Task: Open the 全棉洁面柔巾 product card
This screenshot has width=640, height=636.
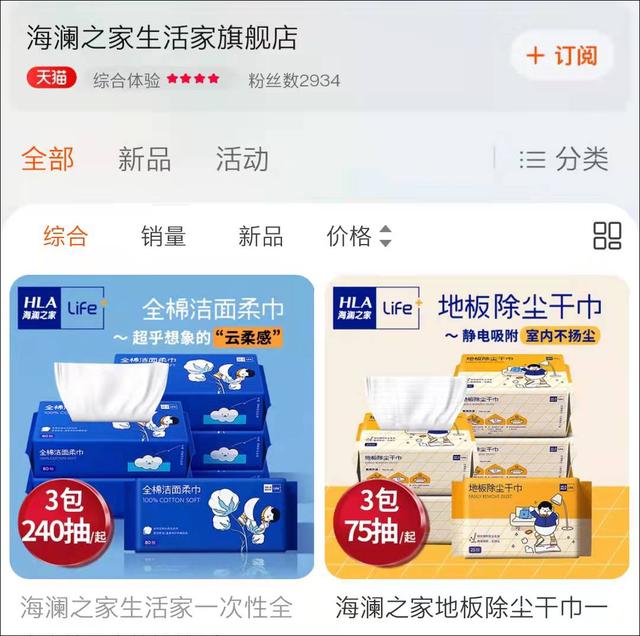Action: [x=162, y=428]
